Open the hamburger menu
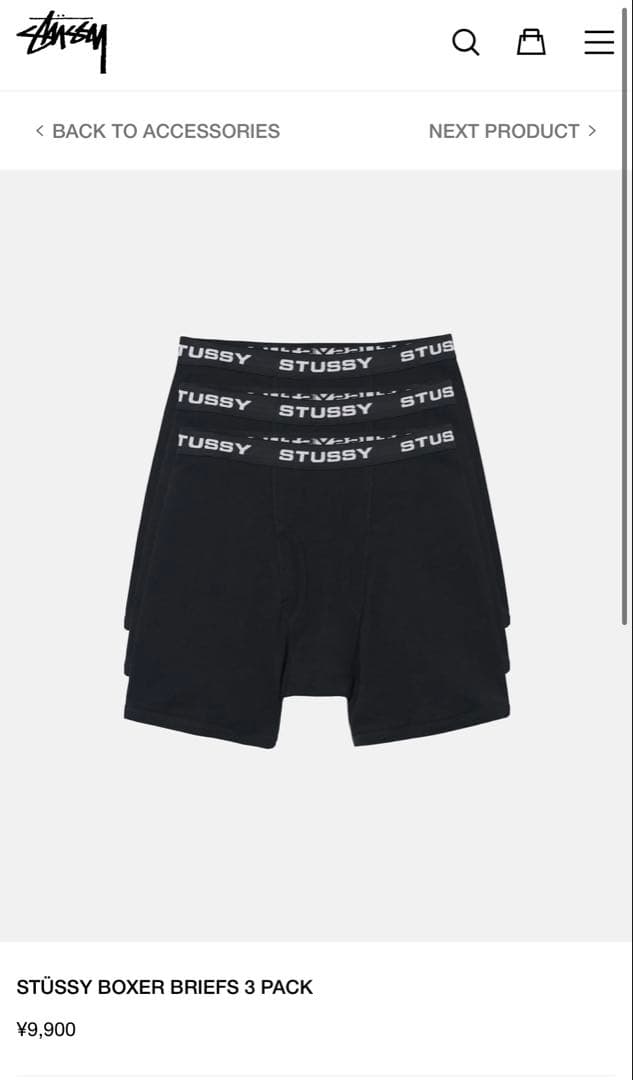Viewport: 633px width, 1080px height. 599,42
